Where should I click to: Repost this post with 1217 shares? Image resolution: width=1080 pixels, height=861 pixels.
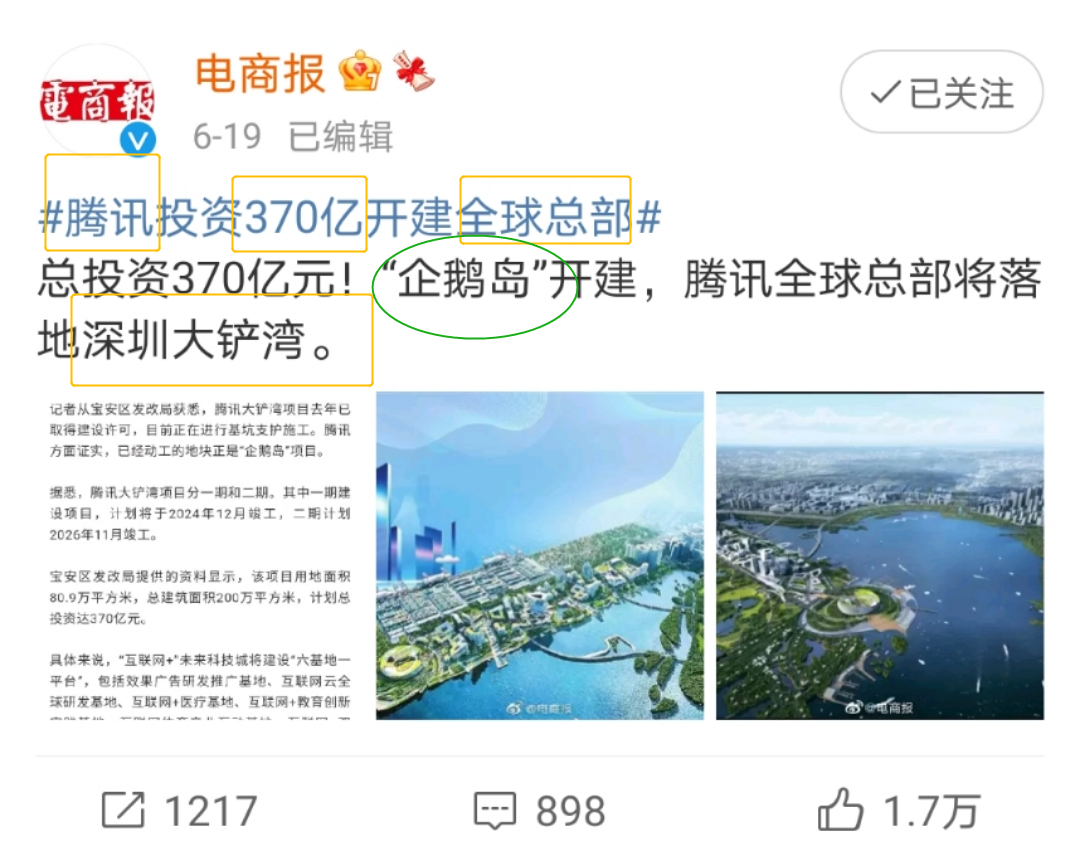click(180, 810)
